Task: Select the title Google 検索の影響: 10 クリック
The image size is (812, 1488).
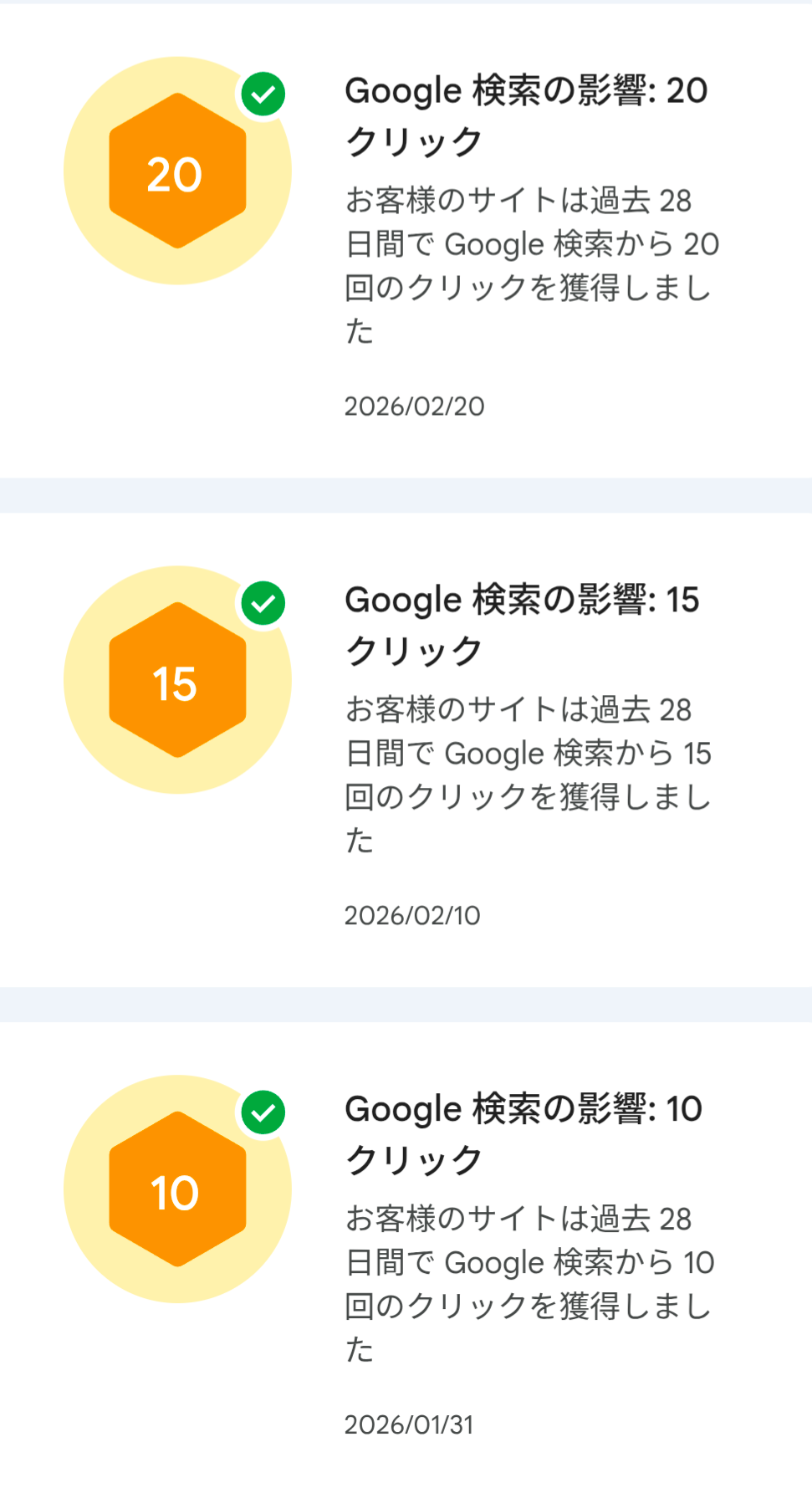Action: pos(523,1134)
